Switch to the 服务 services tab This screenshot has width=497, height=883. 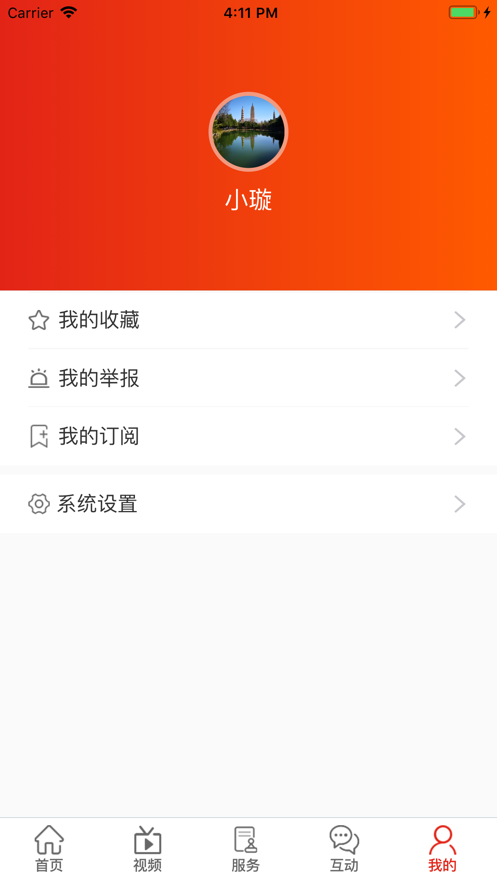pos(245,849)
